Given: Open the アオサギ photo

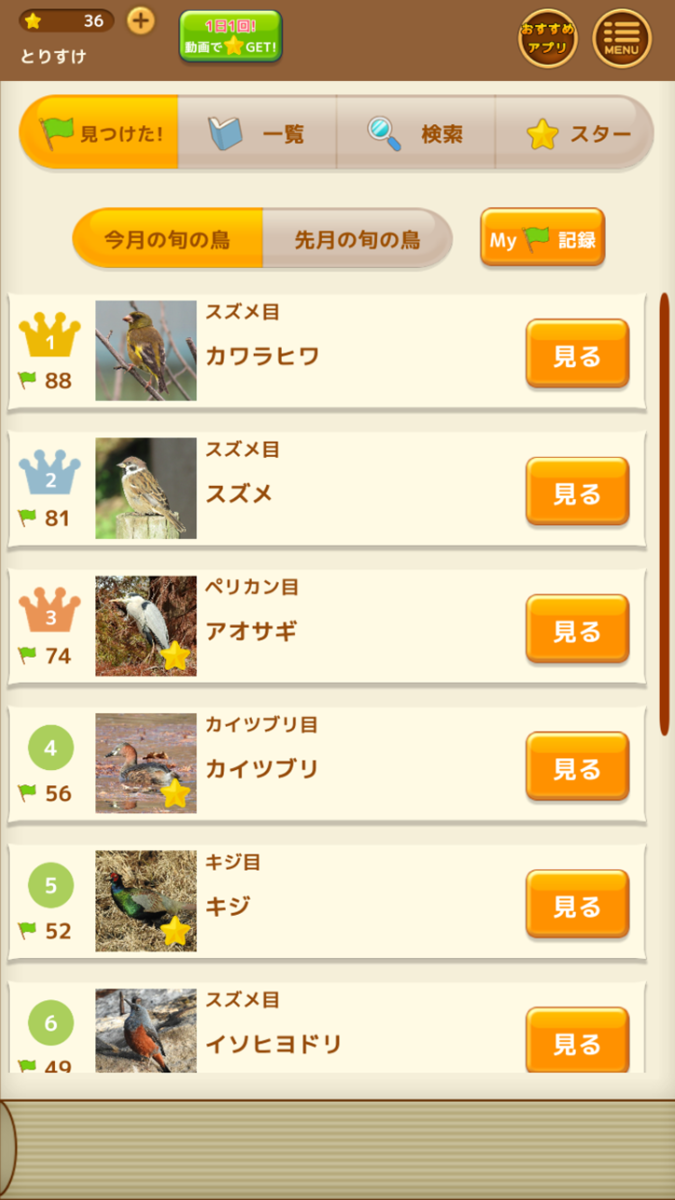Looking at the screenshot, I should coord(146,626).
